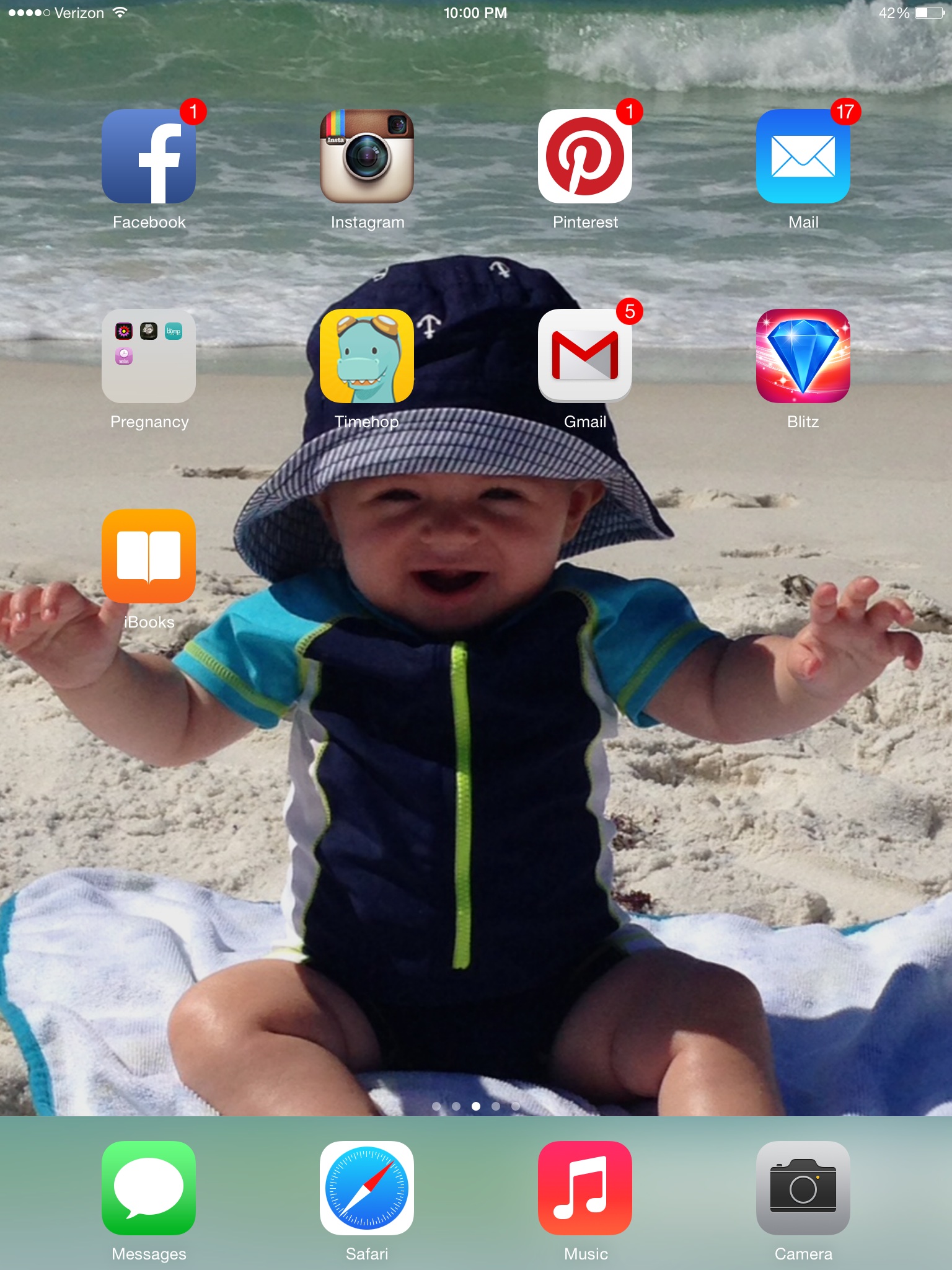Launch Safari browser
Viewport: 952px width, 1270px height.
367,1188
